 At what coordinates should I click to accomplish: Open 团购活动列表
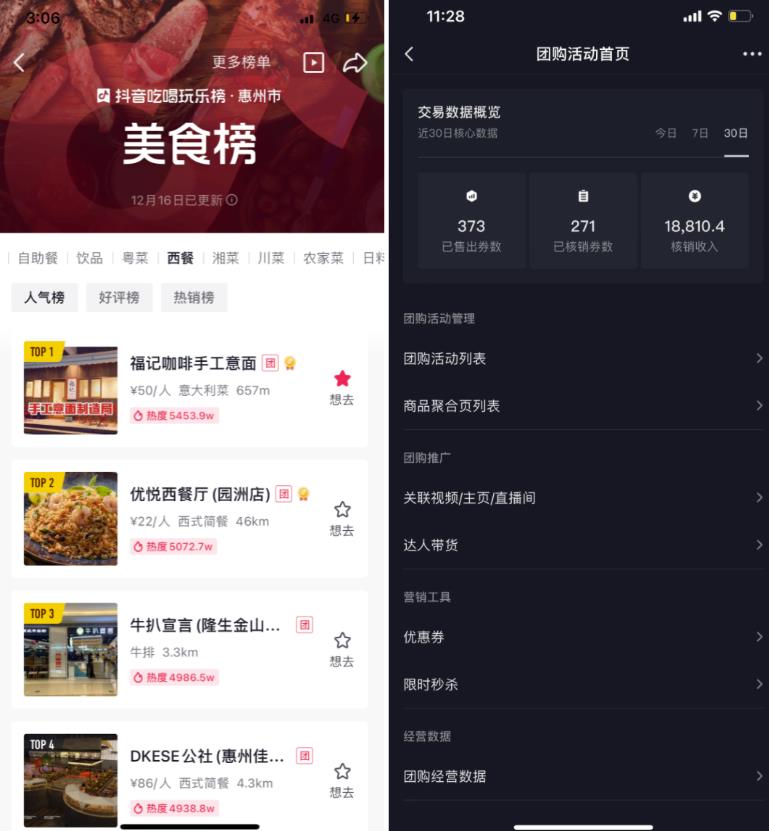click(582, 358)
